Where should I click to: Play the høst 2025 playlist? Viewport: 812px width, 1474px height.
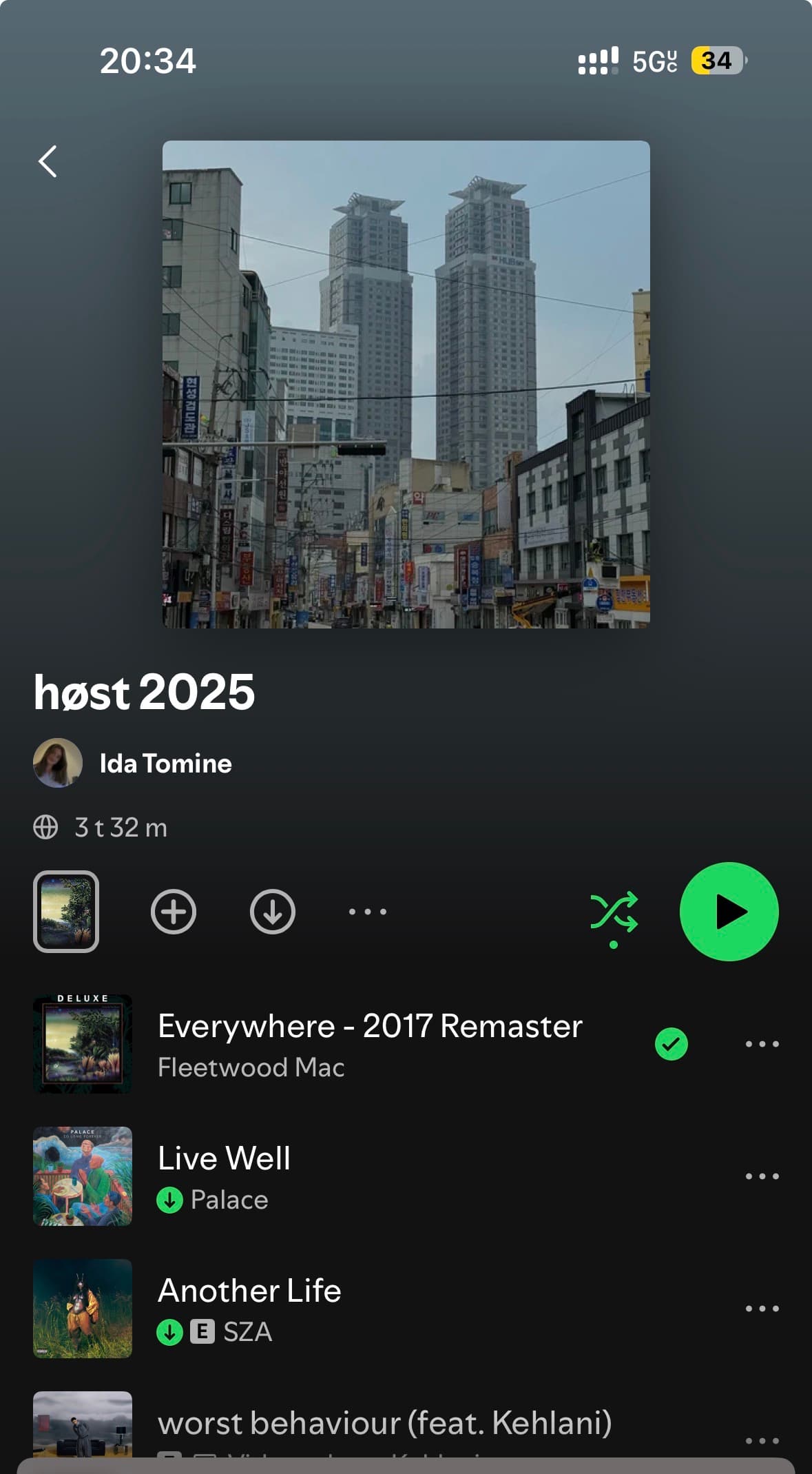(729, 912)
